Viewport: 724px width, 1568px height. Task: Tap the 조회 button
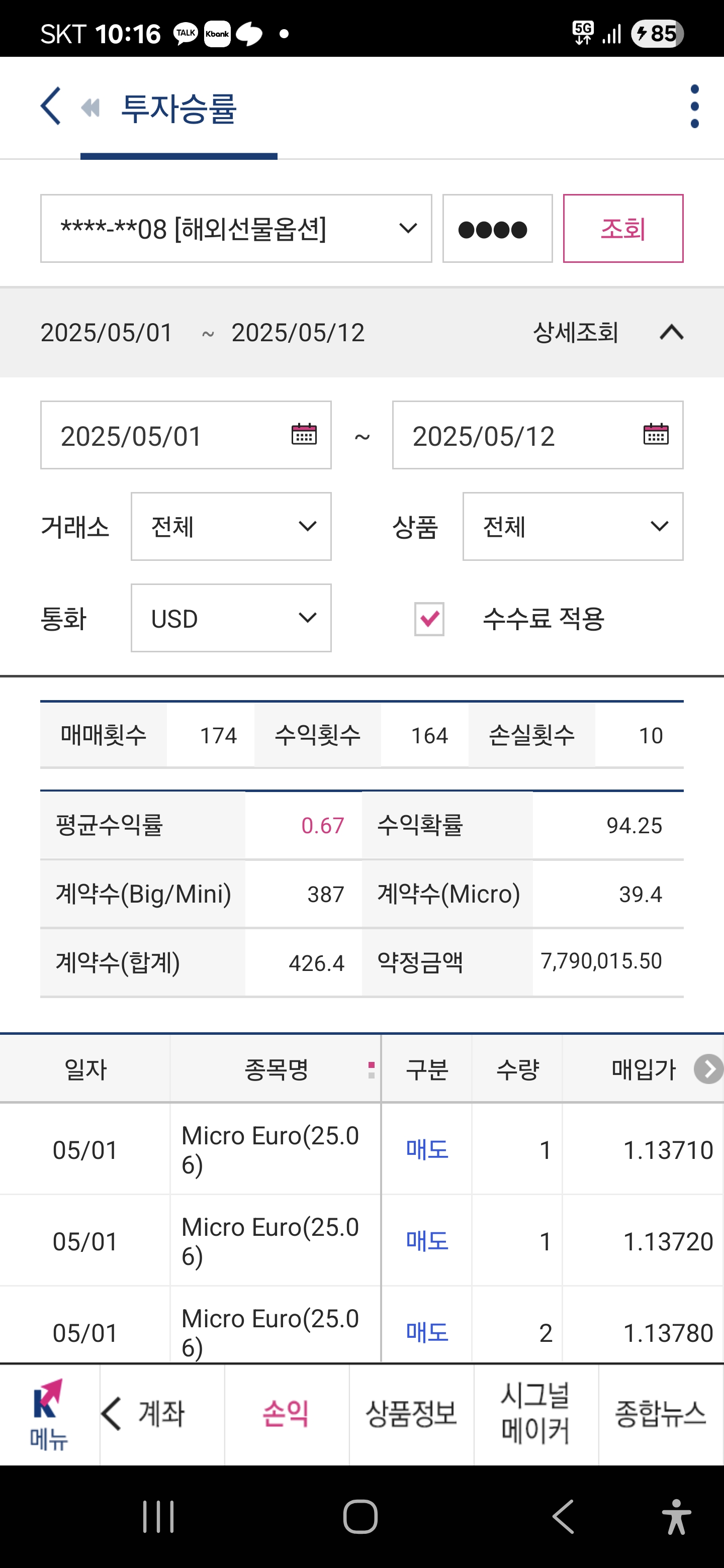(x=623, y=229)
